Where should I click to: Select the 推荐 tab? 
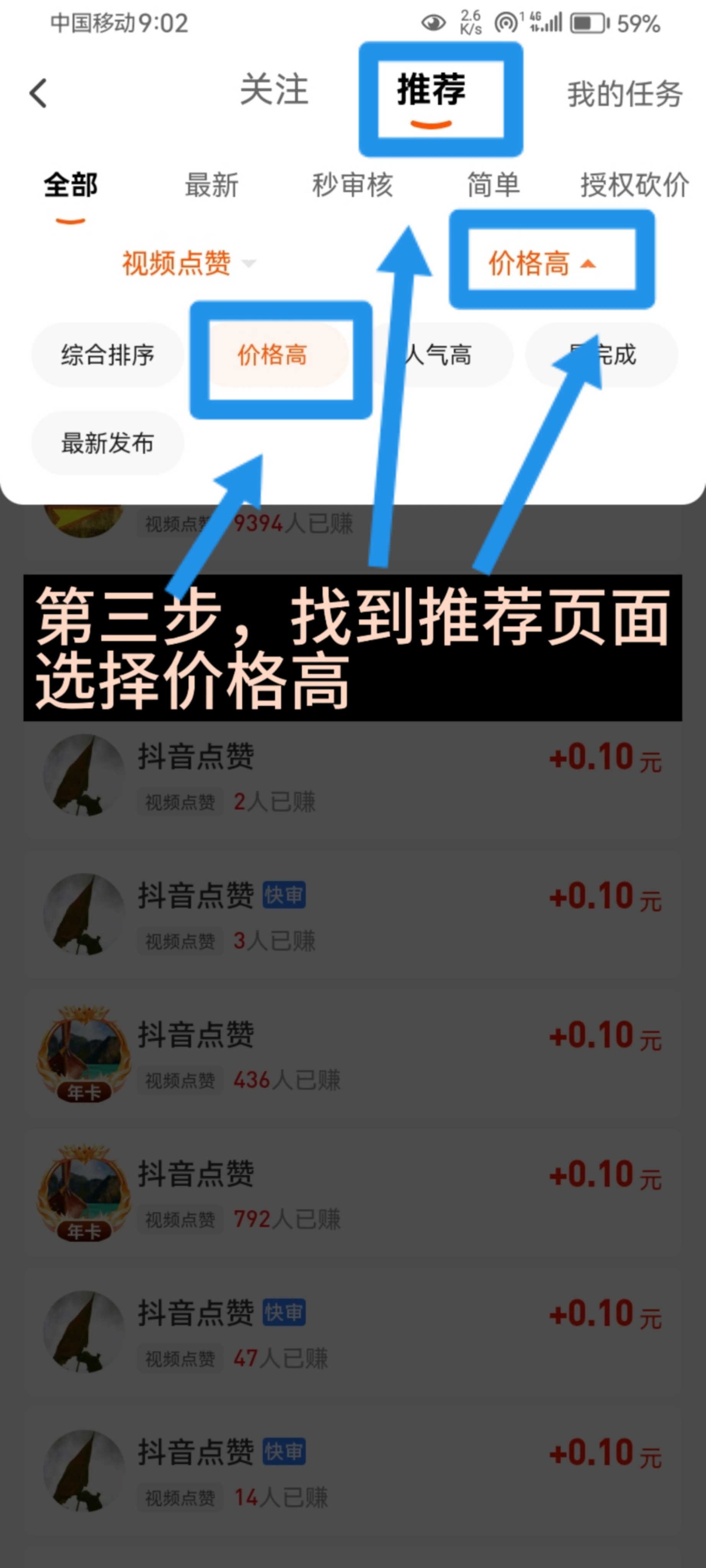tap(431, 90)
